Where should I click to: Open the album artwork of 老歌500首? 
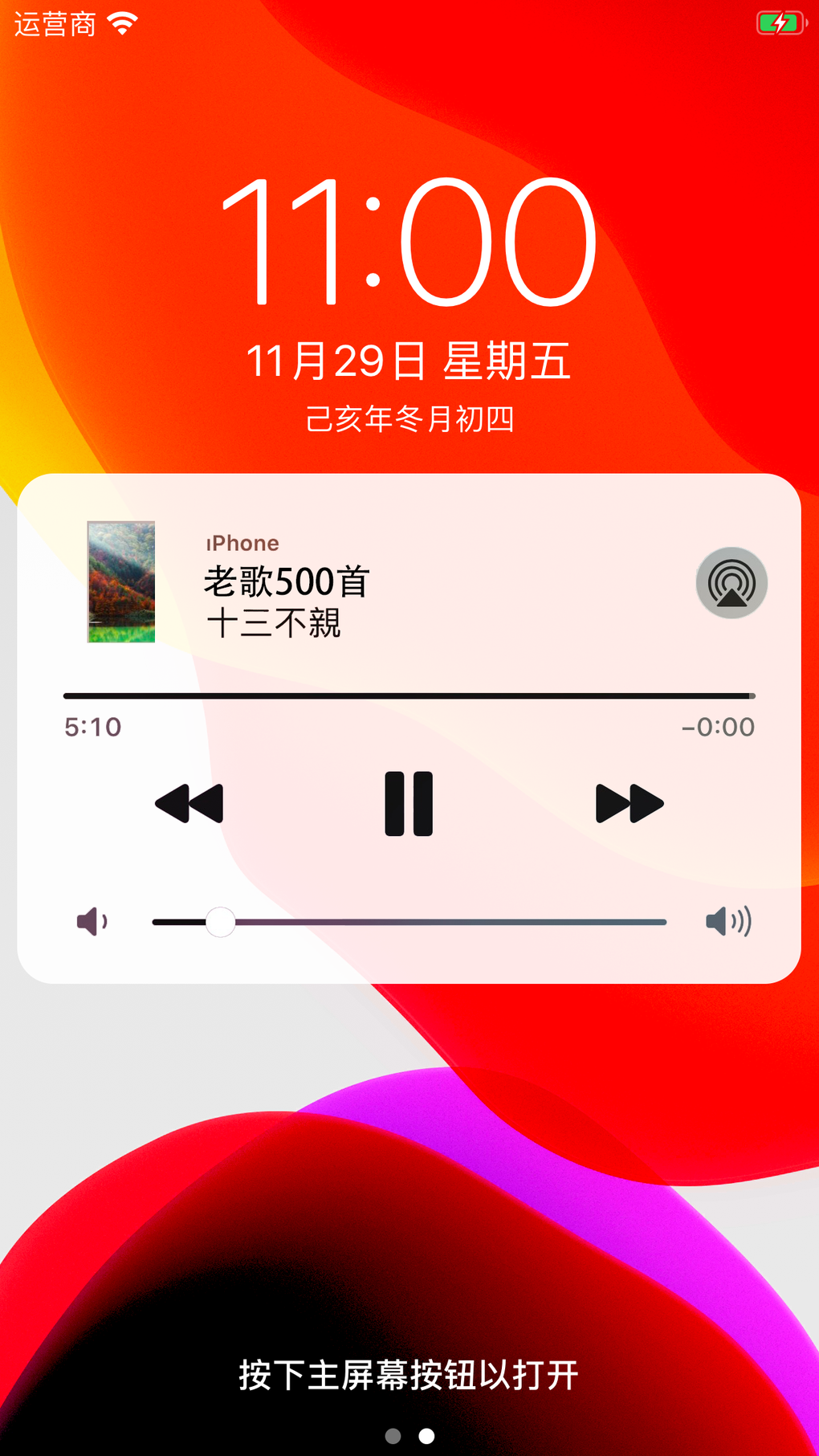point(121,582)
